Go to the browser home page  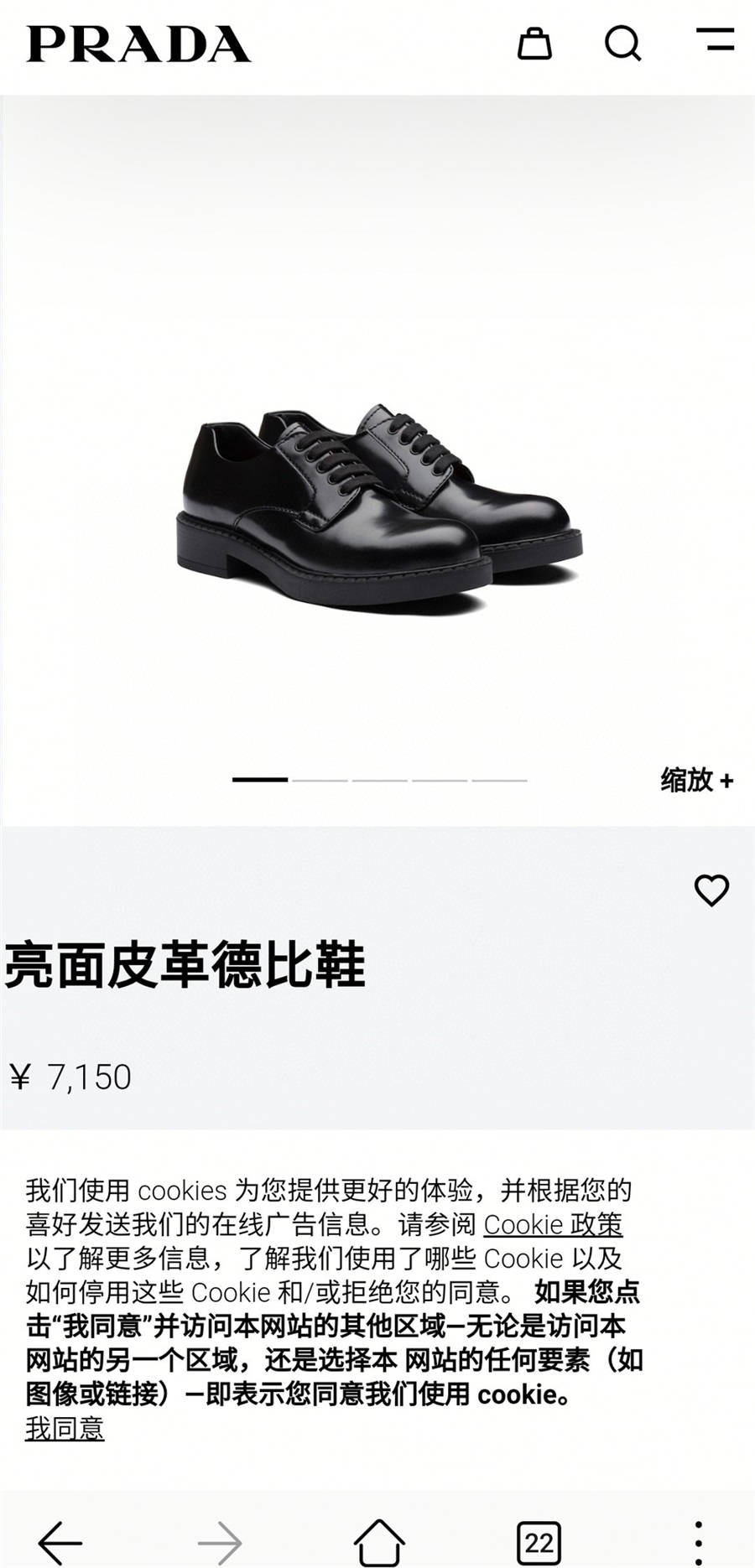pos(379,1541)
